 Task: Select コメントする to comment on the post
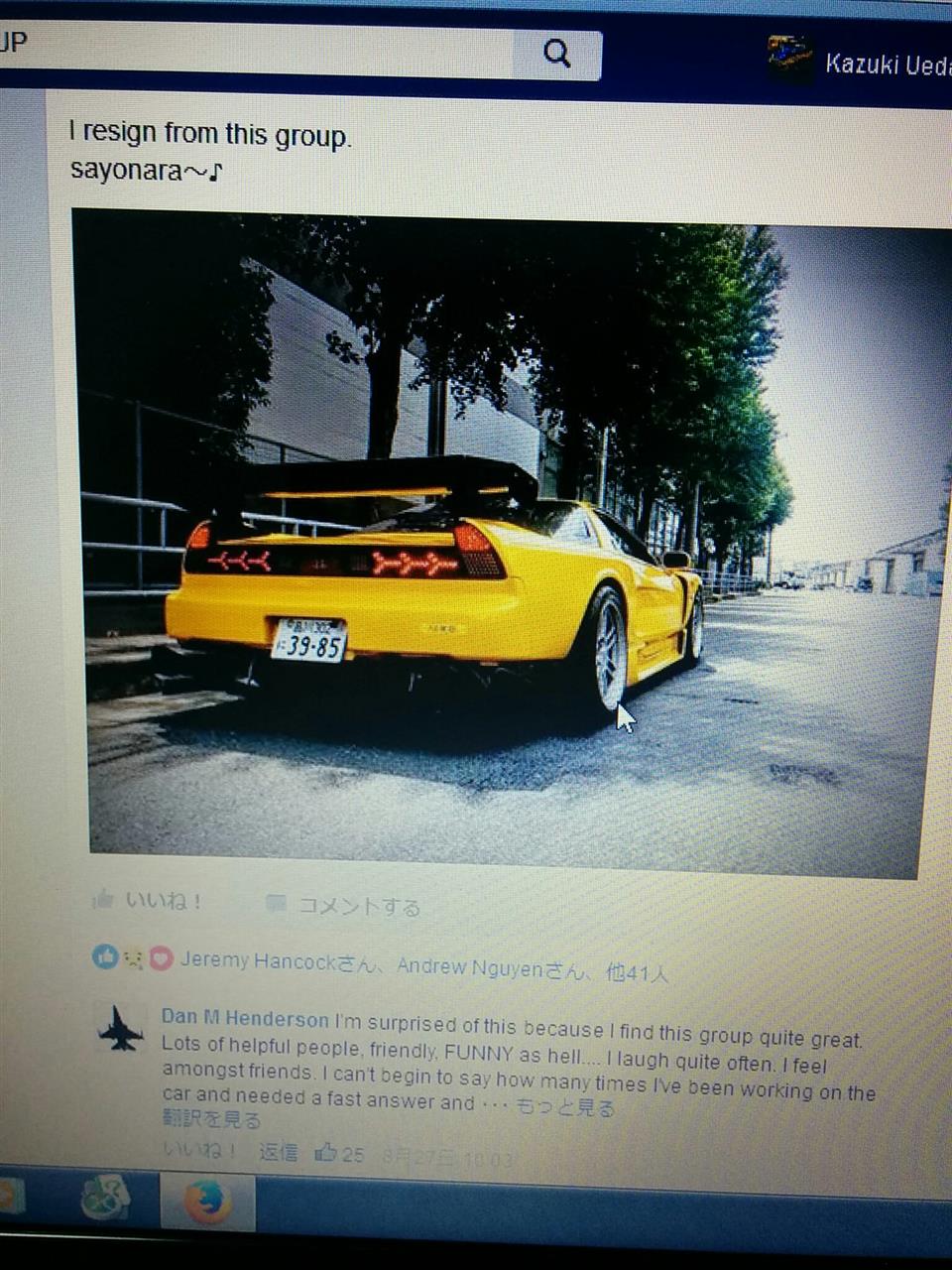345,905
